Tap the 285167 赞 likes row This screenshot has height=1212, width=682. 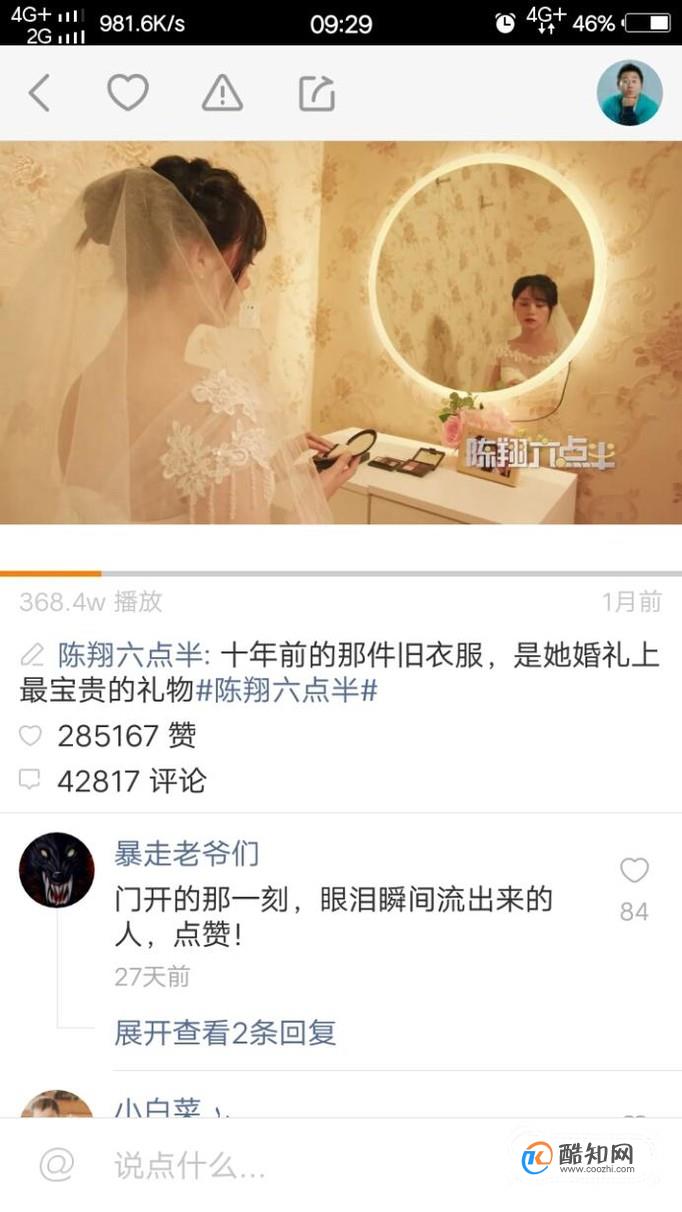[125, 736]
